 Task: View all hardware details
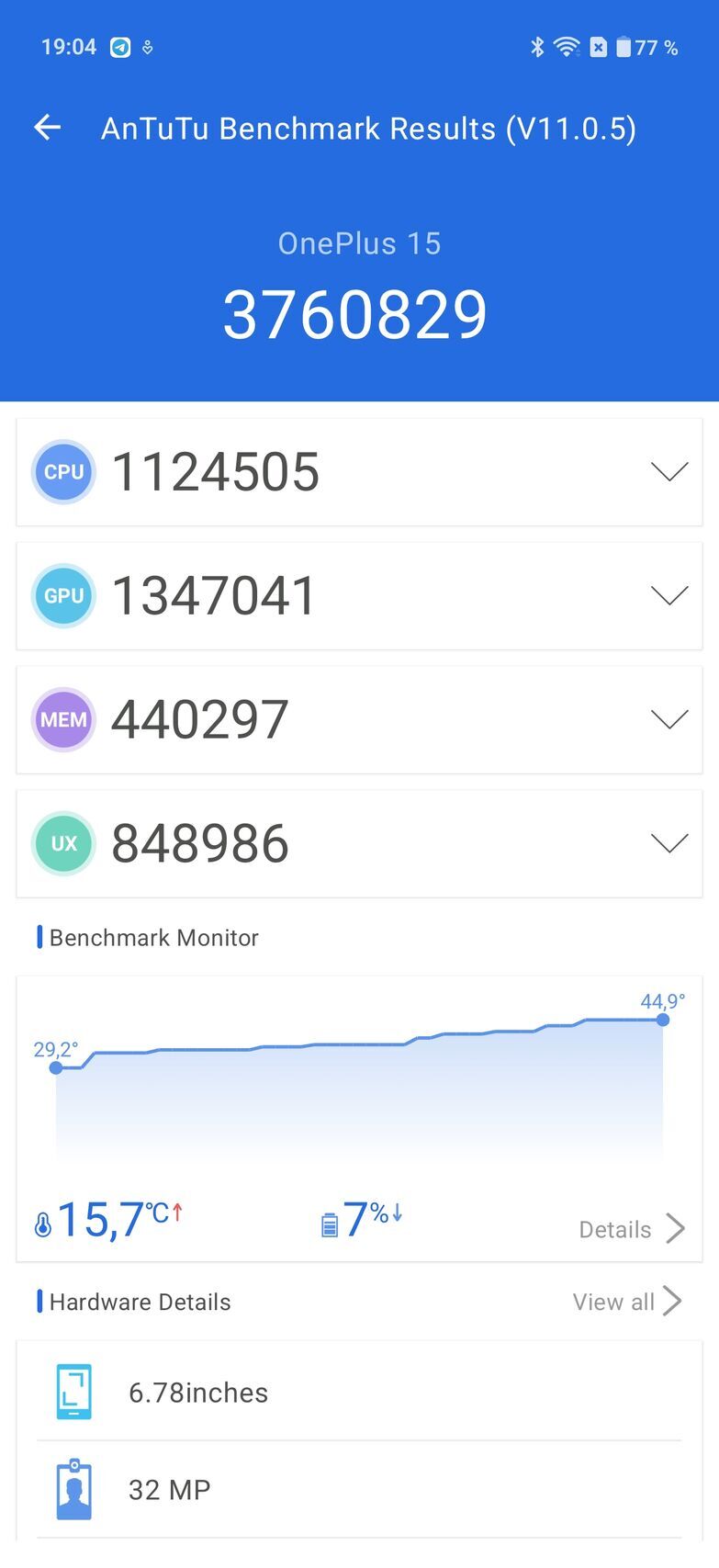coord(626,1302)
